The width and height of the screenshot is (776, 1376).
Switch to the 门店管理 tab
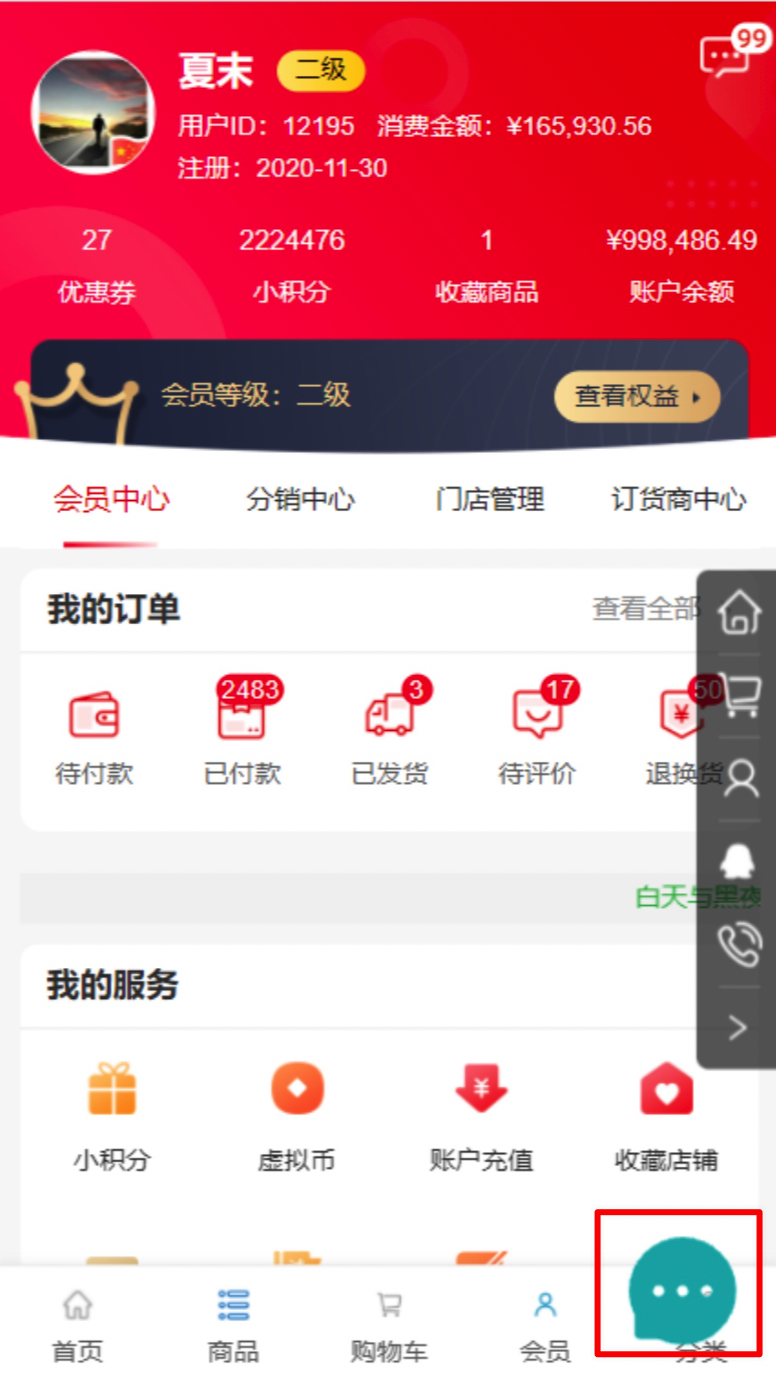tap(489, 499)
